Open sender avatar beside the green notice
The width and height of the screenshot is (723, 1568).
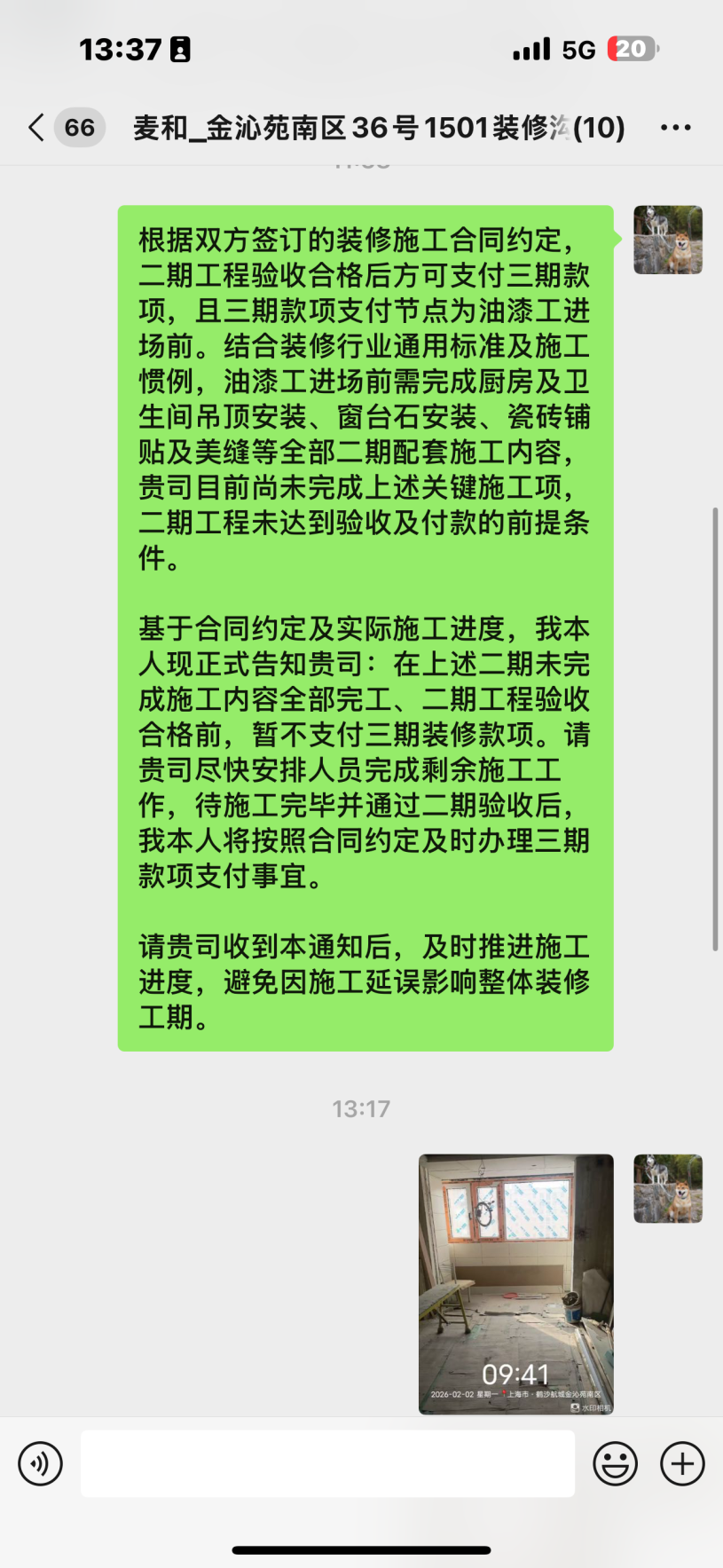[x=667, y=240]
